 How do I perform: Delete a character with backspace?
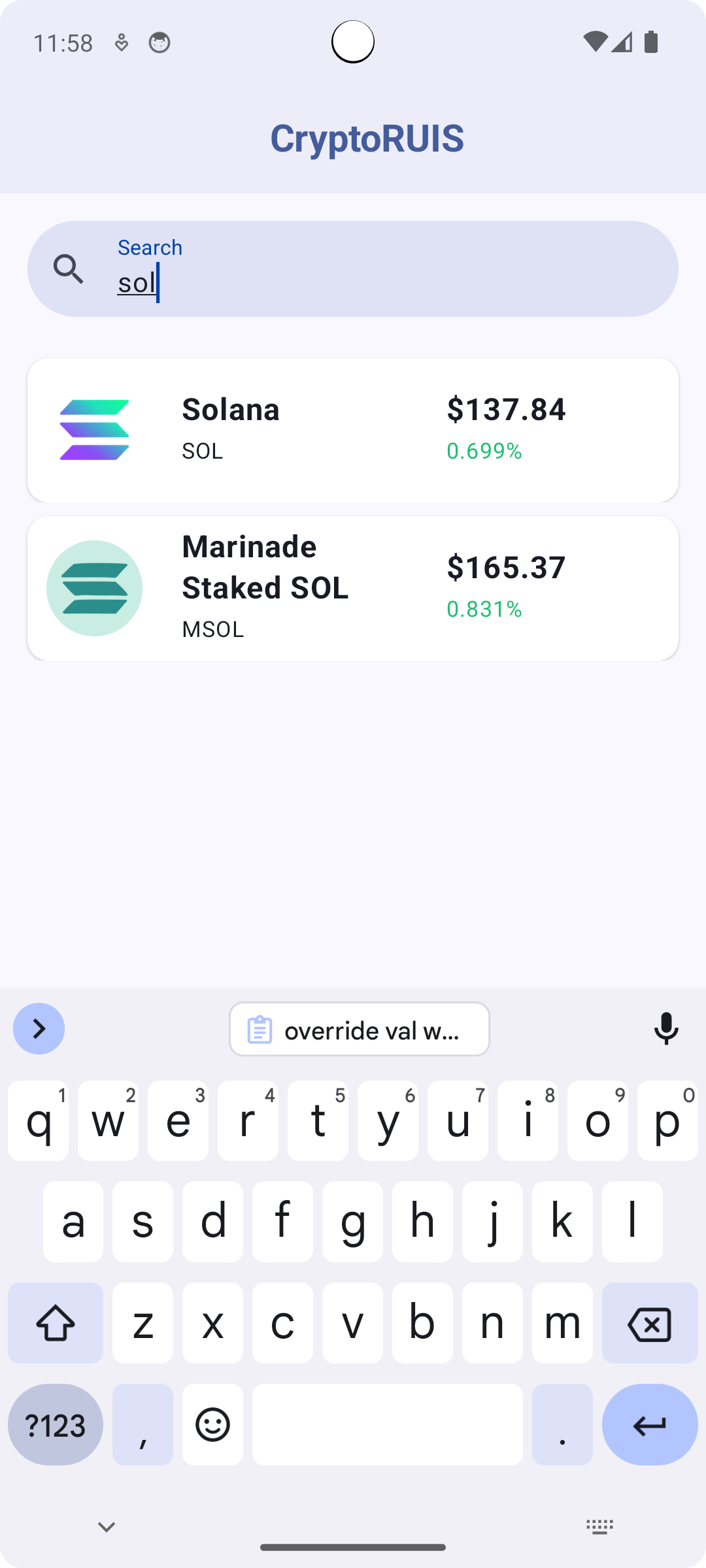point(649,1323)
